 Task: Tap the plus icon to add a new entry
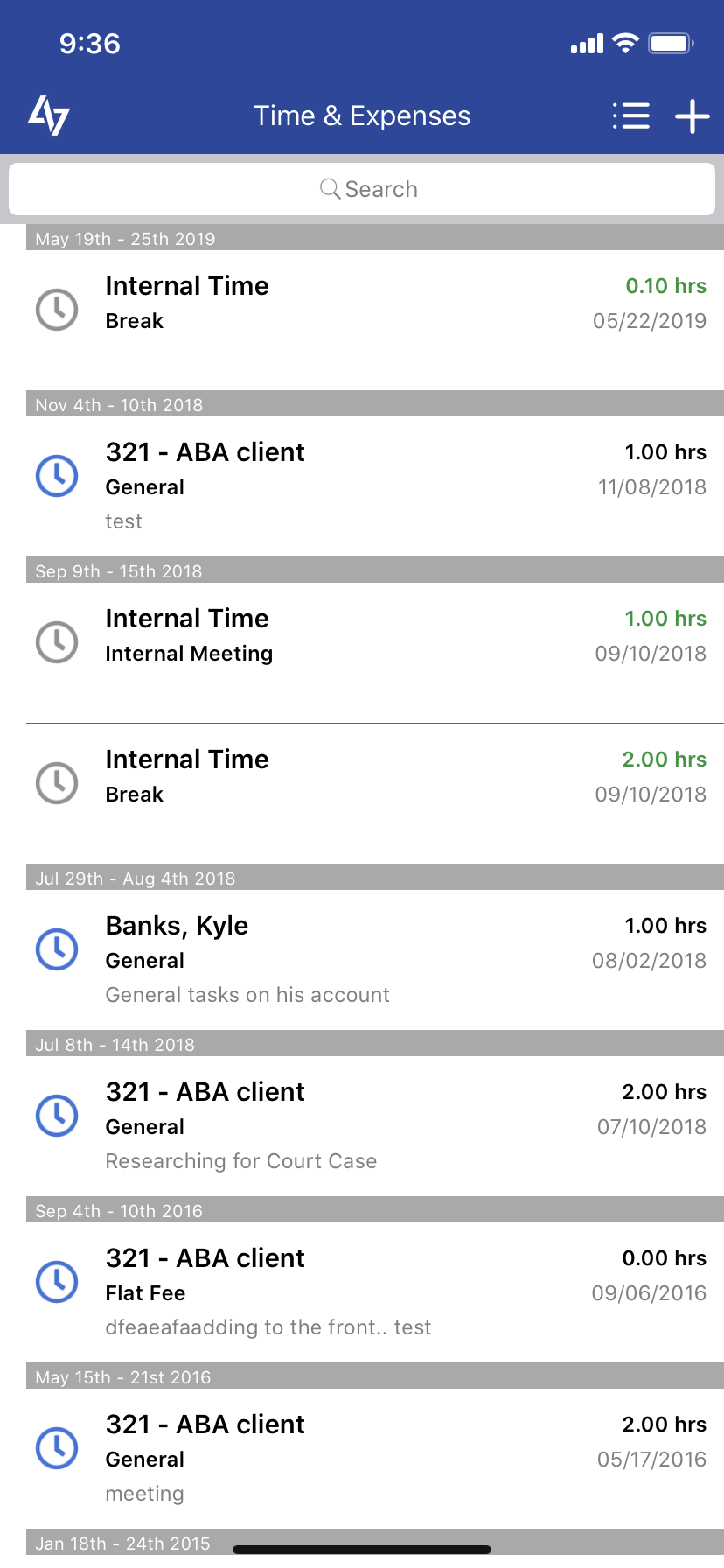pyautogui.click(x=691, y=115)
